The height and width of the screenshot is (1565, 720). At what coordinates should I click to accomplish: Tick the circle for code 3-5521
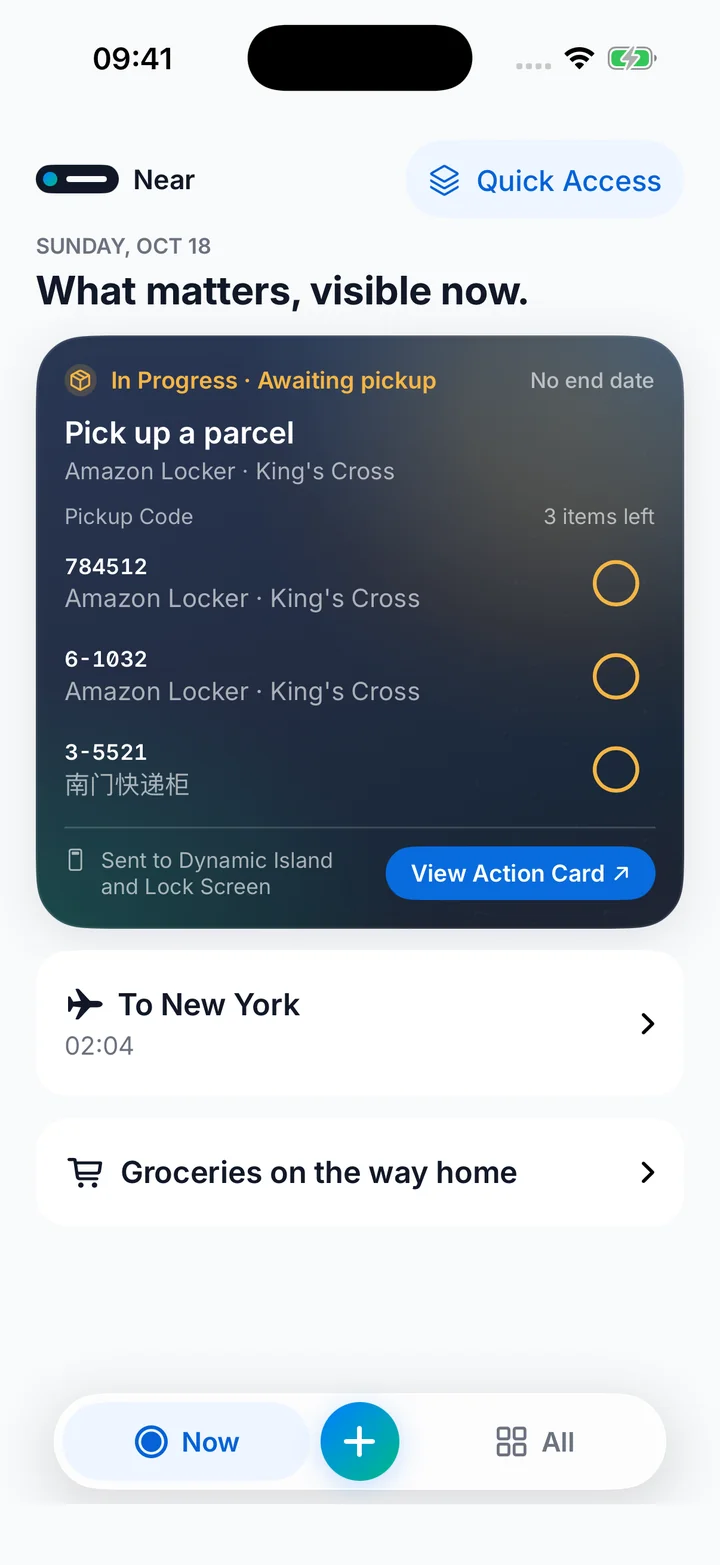[x=616, y=770]
